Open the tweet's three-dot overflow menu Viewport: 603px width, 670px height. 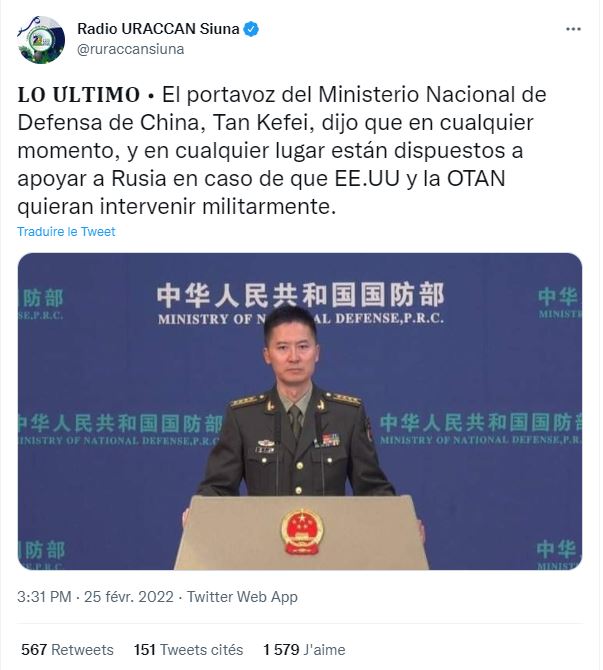click(x=573, y=29)
